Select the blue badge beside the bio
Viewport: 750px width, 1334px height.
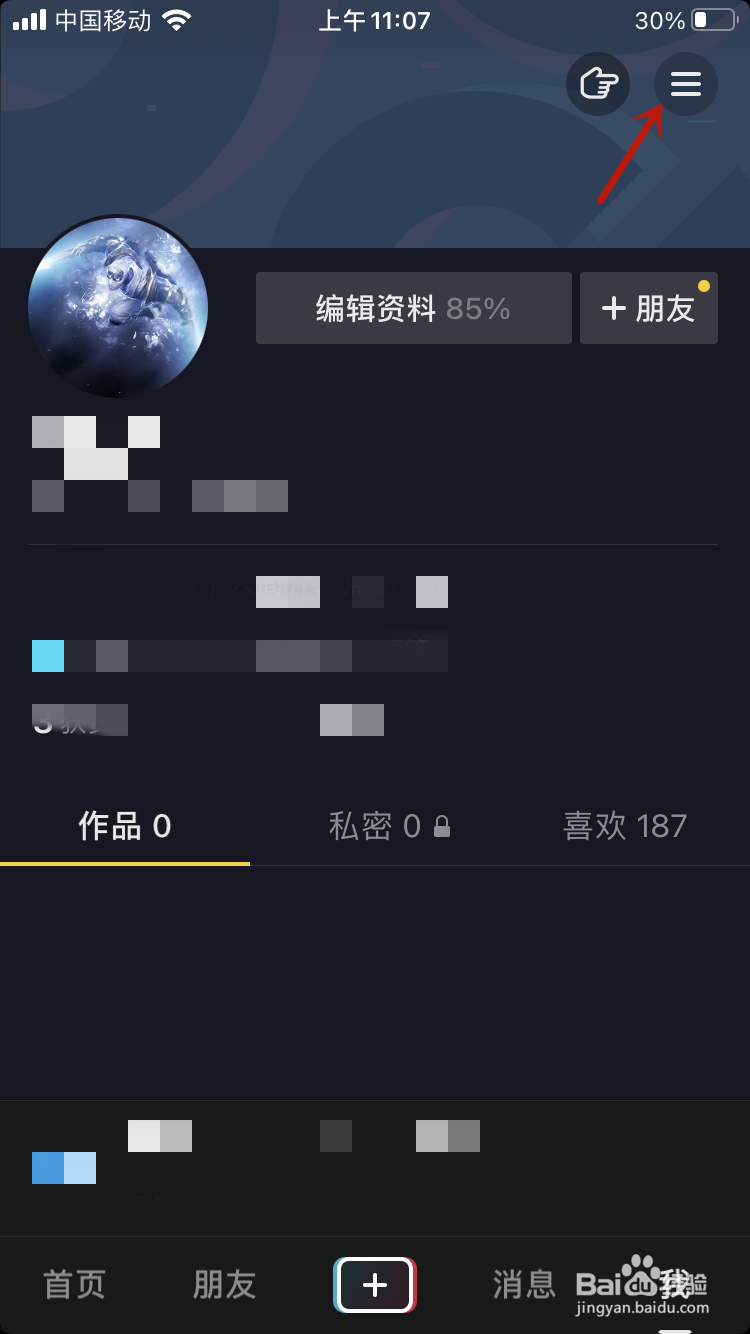[48, 655]
